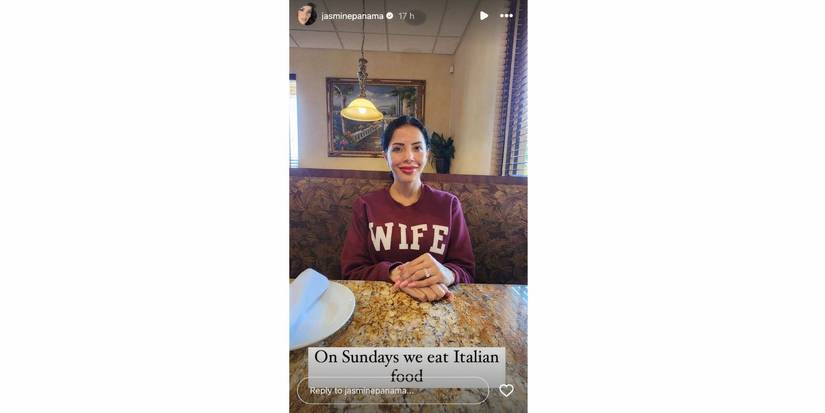Resume story playback with the play button

pyautogui.click(x=484, y=16)
